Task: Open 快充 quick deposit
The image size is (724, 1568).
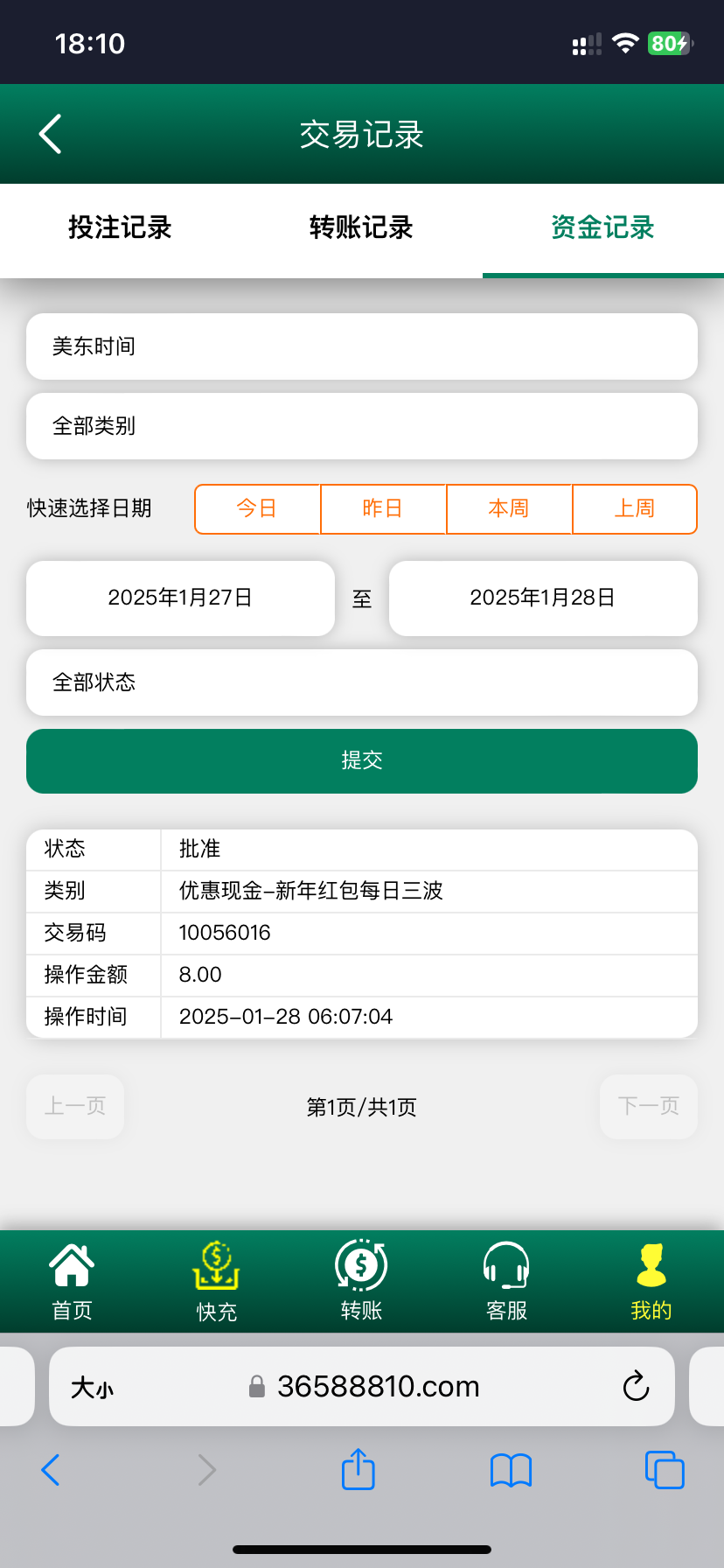Action: (x=216, y=1281)
